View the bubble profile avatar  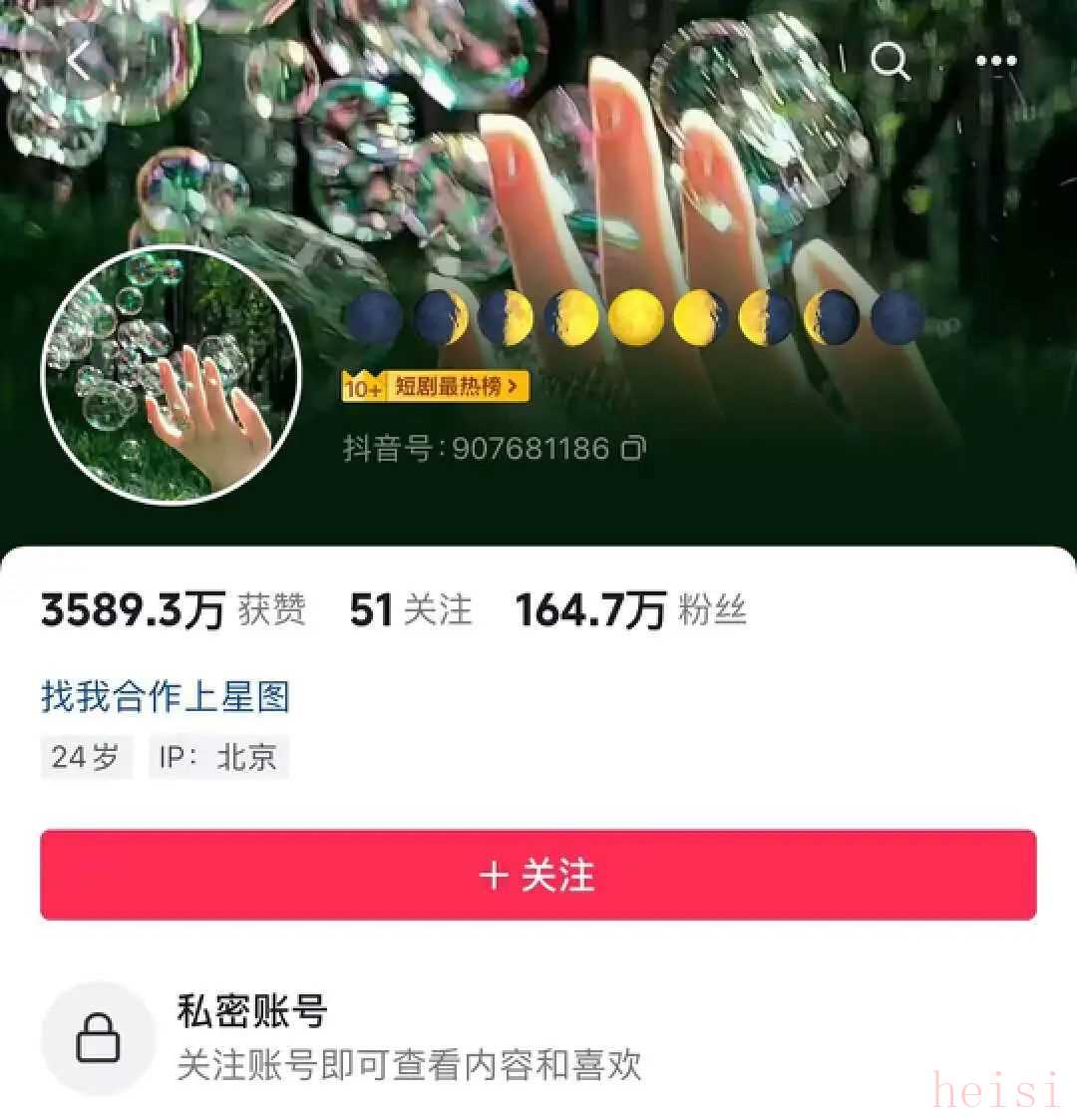[x=172, y=375]
